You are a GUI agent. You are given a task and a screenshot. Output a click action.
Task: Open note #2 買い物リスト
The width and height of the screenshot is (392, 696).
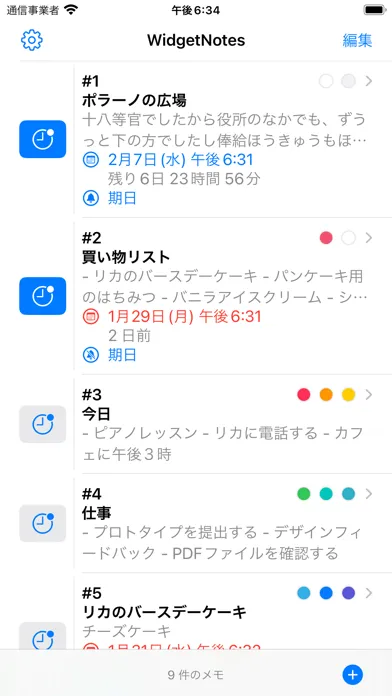tap(227, 296)
